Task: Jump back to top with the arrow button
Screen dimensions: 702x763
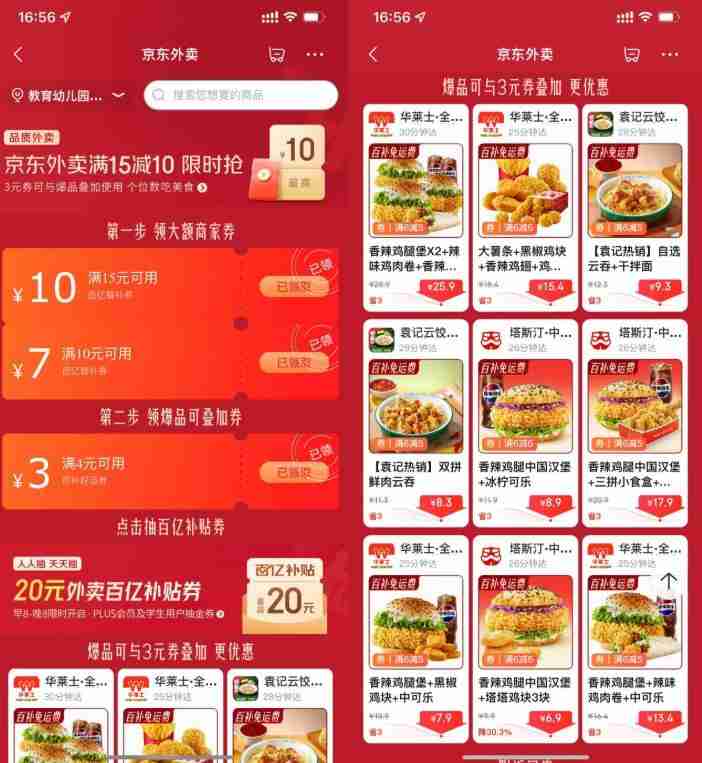Action: click(668, 580)
